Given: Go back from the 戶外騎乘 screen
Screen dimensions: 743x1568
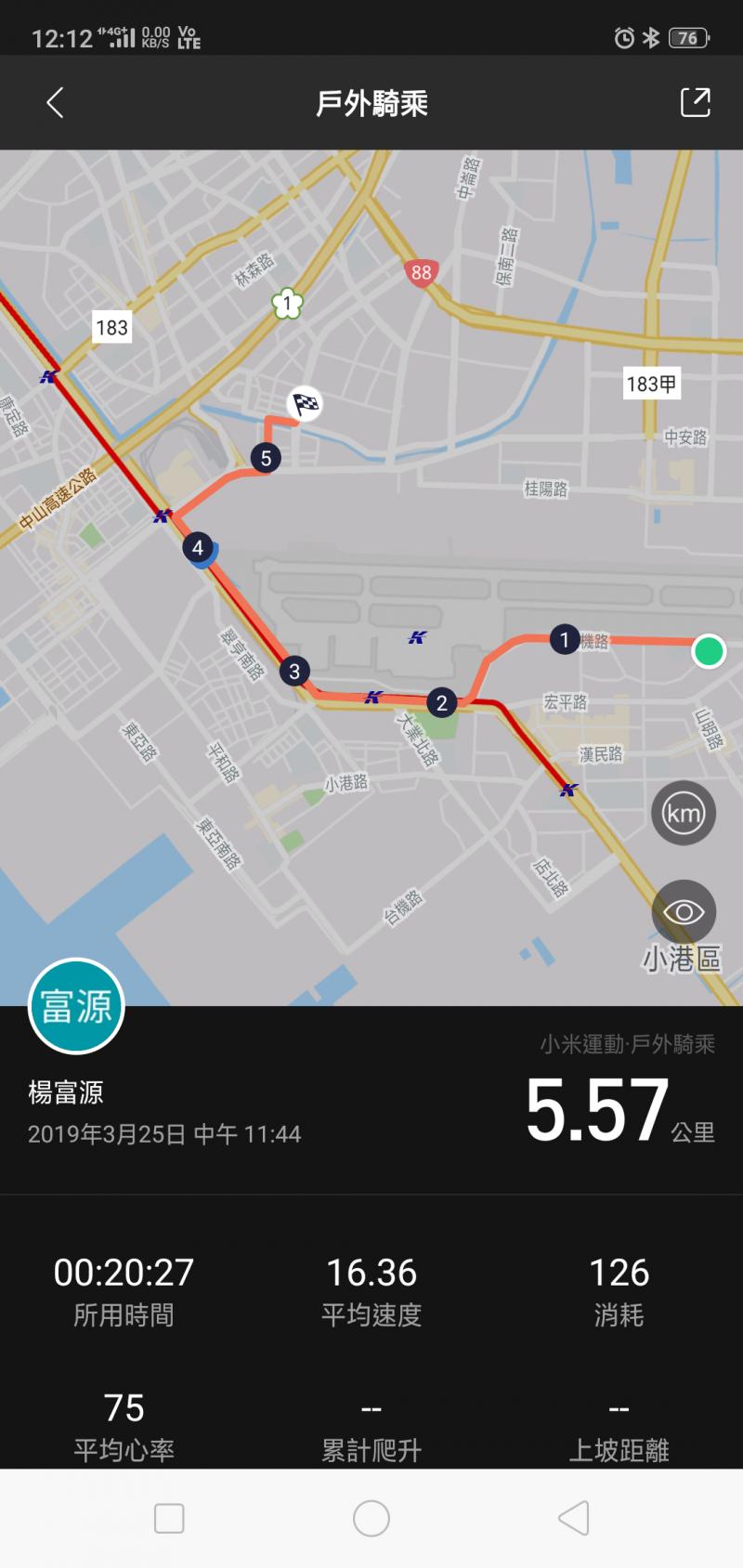Looking at the screenshot, I should click(x=55, y=103).
